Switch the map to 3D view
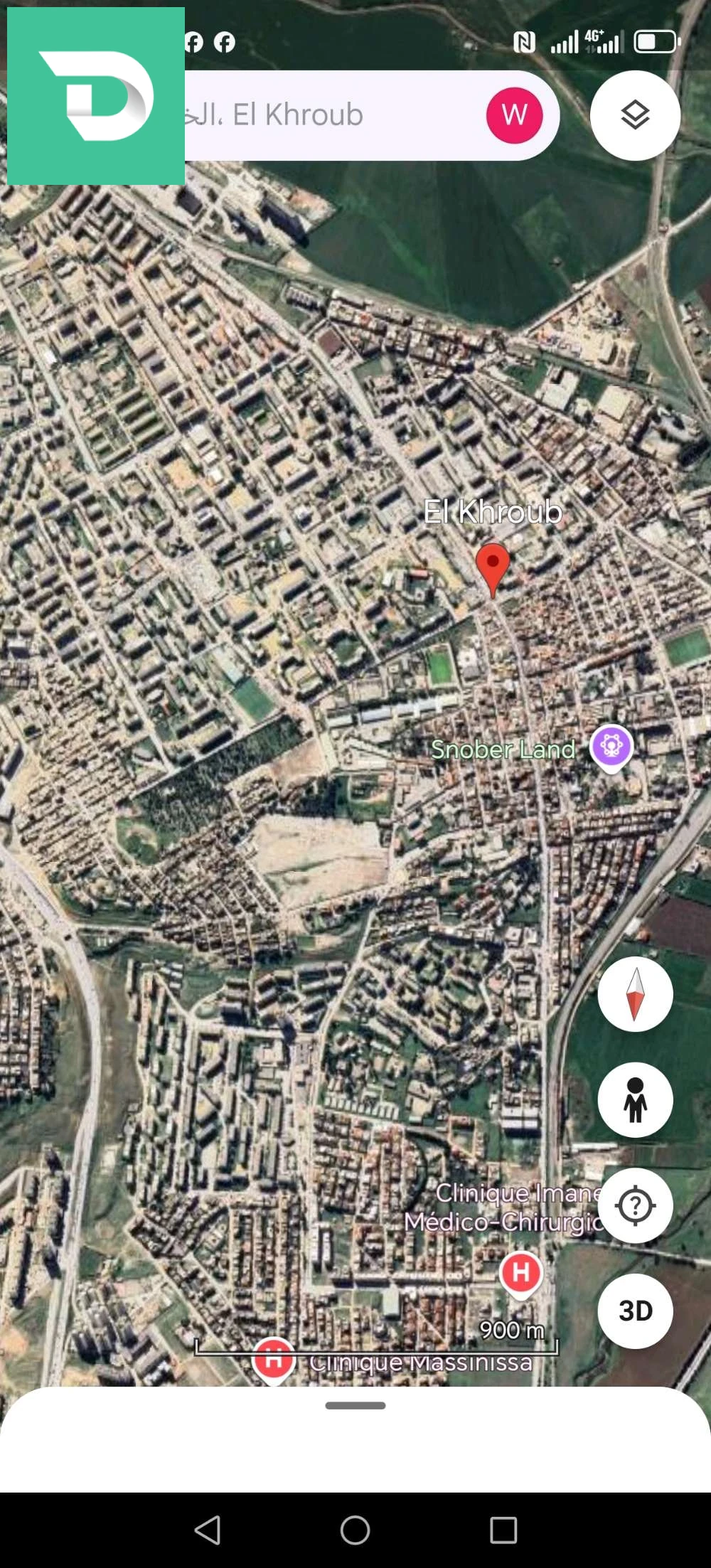Screen dimensions: 711x1568 tap(635, 1311)
